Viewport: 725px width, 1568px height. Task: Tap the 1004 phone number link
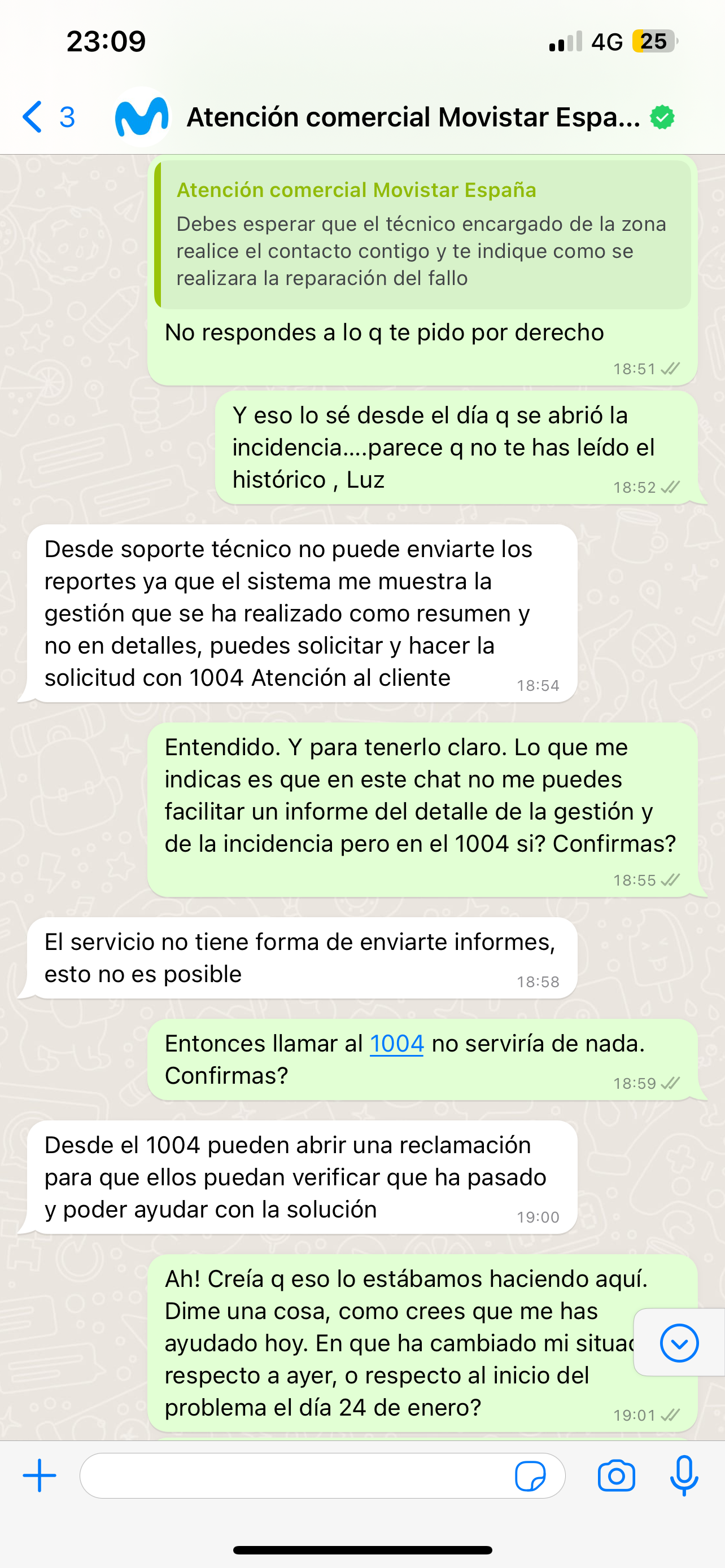(396, 1044)
